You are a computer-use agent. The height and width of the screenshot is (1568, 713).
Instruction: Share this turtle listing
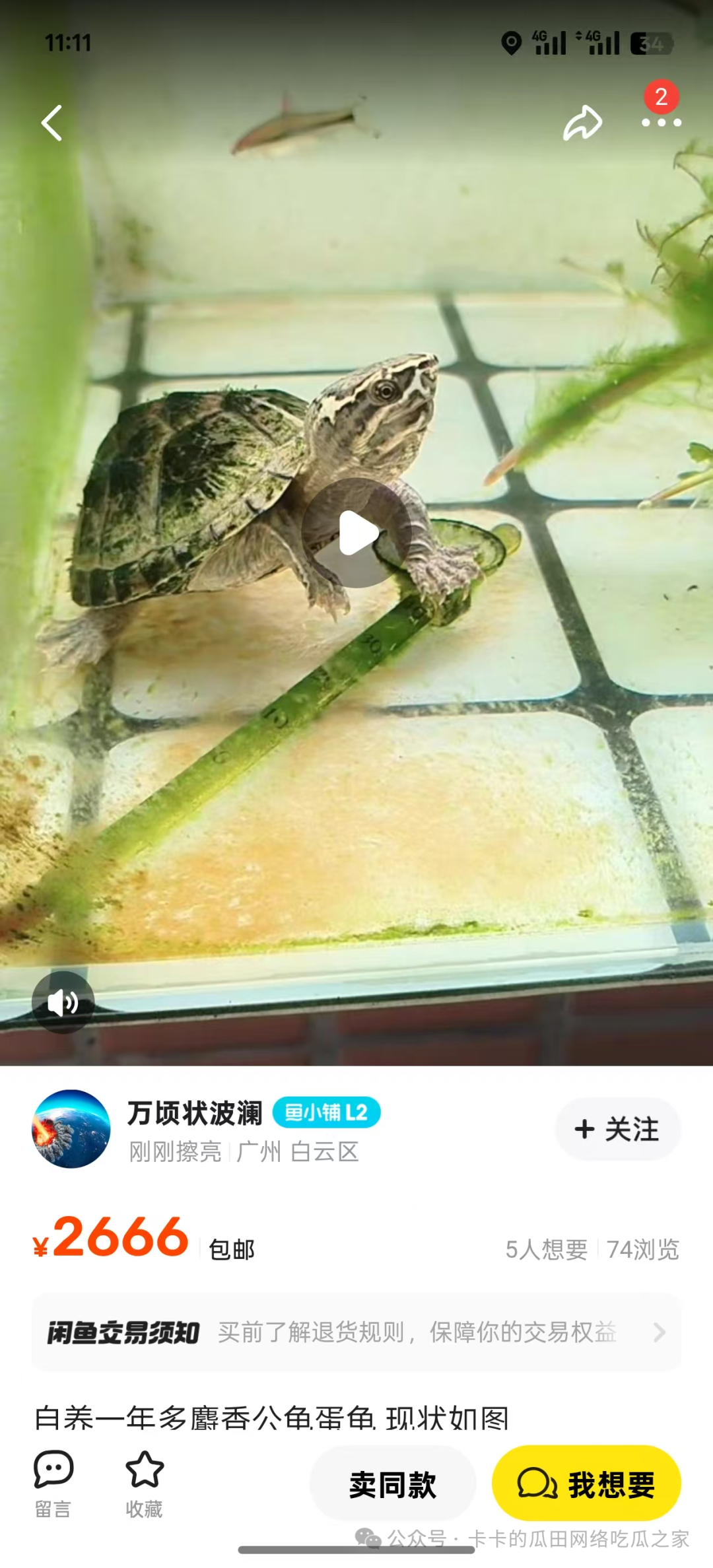pos(582,123)
